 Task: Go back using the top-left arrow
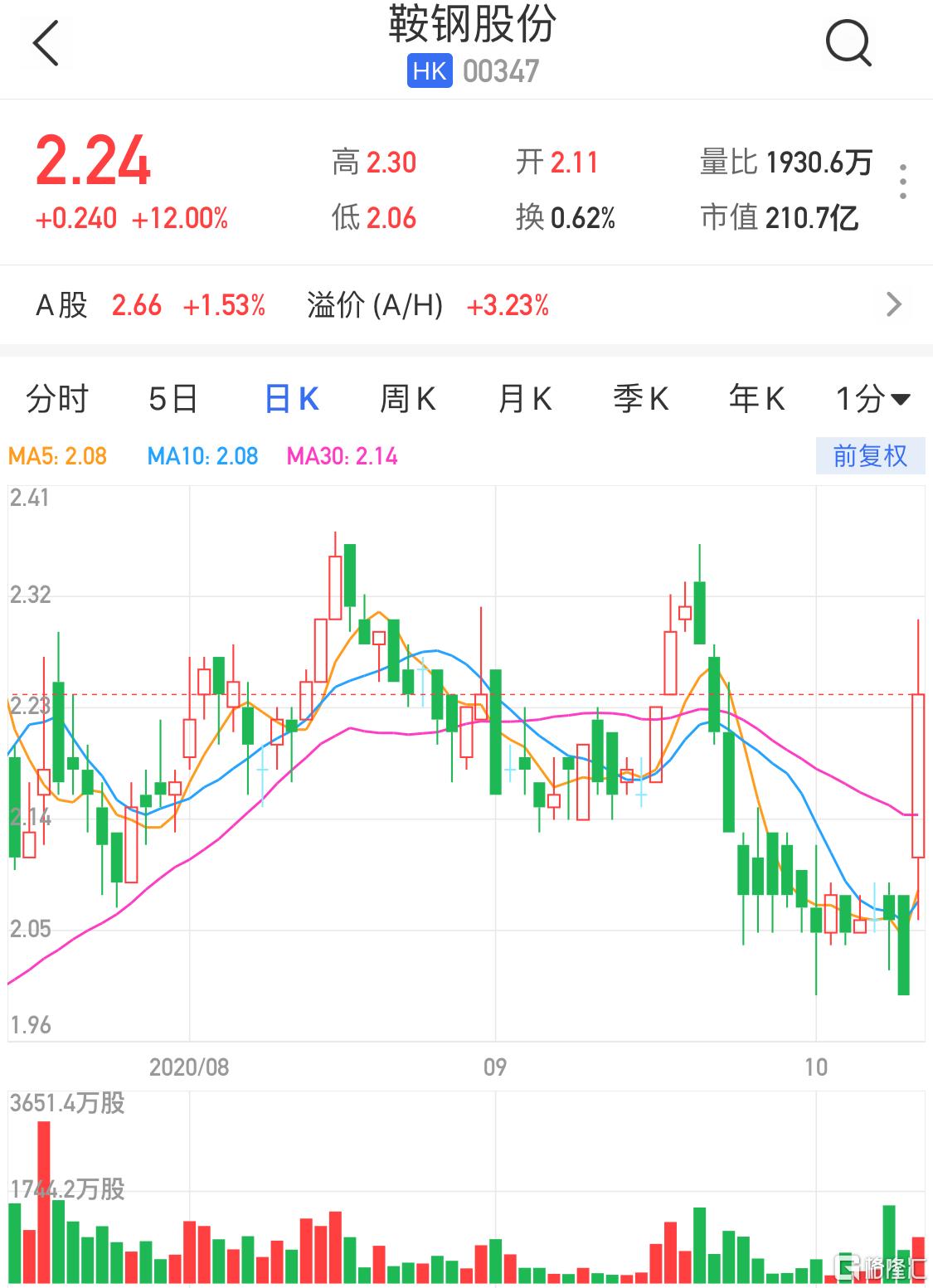tap(46, 43)
